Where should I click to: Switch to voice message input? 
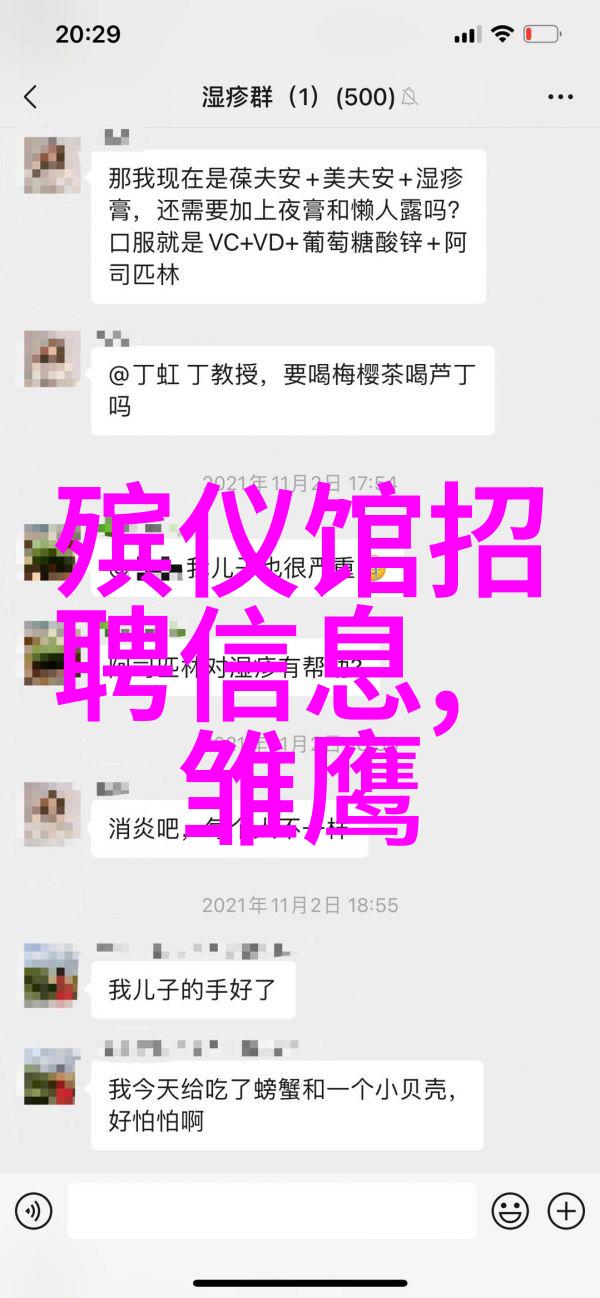click(x=33, y=1212)
